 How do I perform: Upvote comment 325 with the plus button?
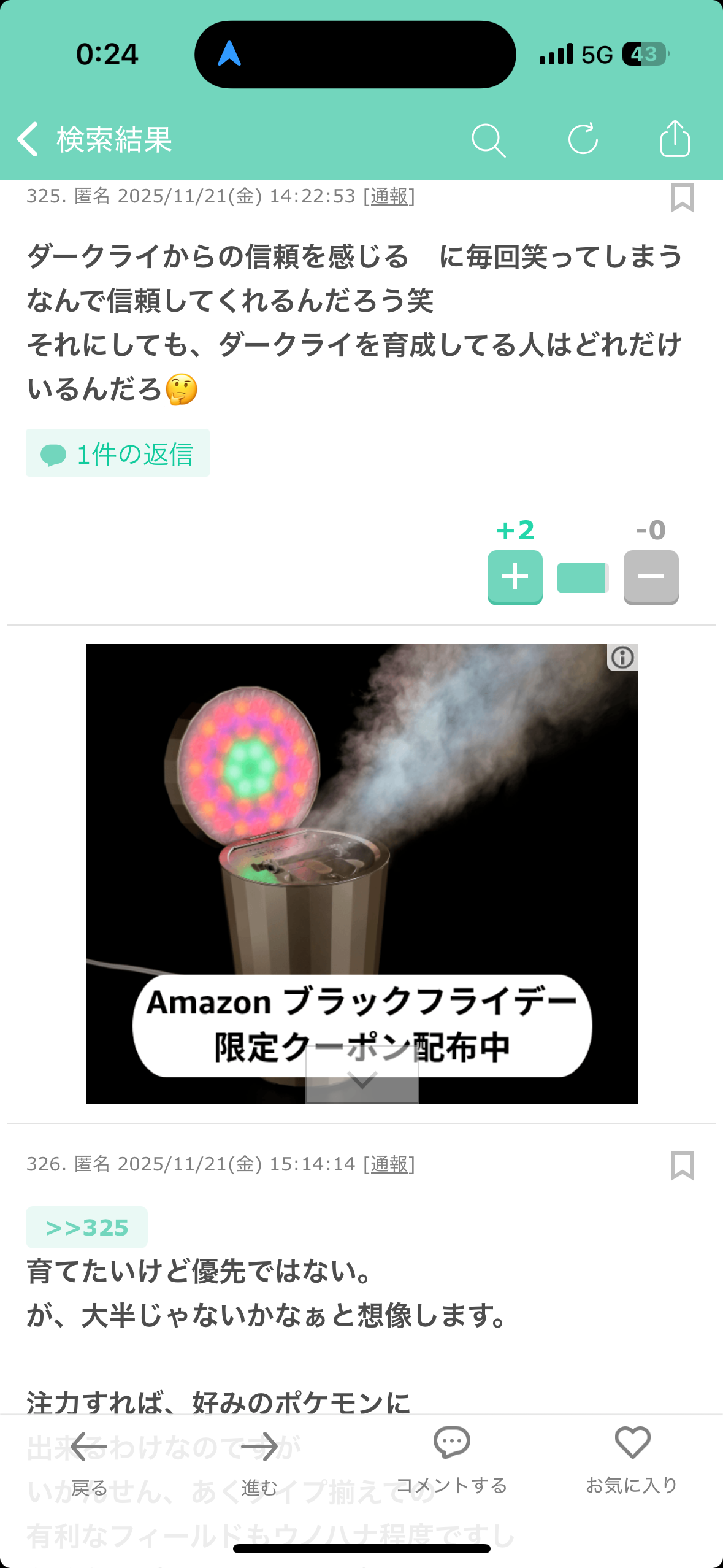click(x=515, y=577)
